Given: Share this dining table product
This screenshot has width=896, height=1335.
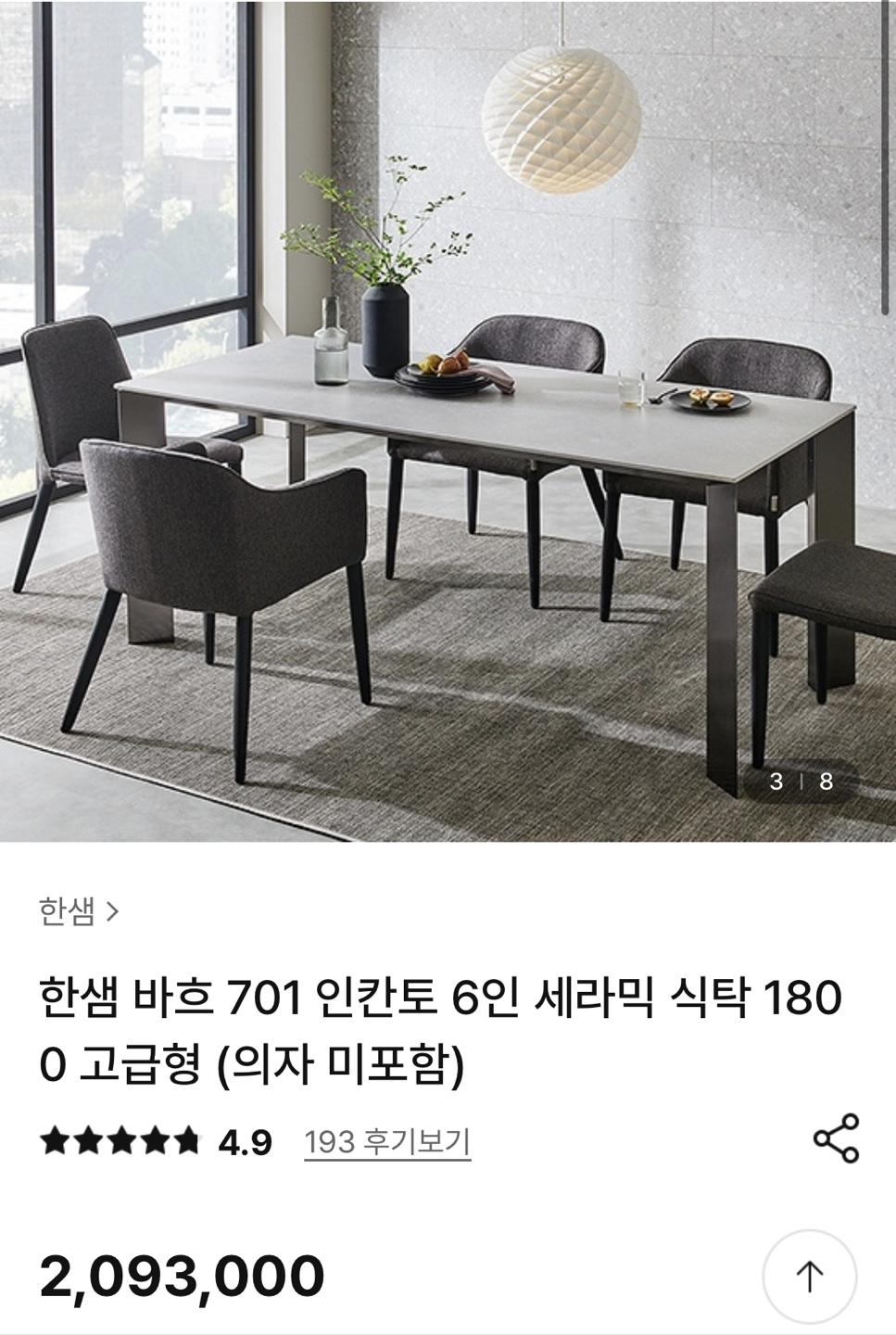Looking at the screenshot, I should (836, 1138).
